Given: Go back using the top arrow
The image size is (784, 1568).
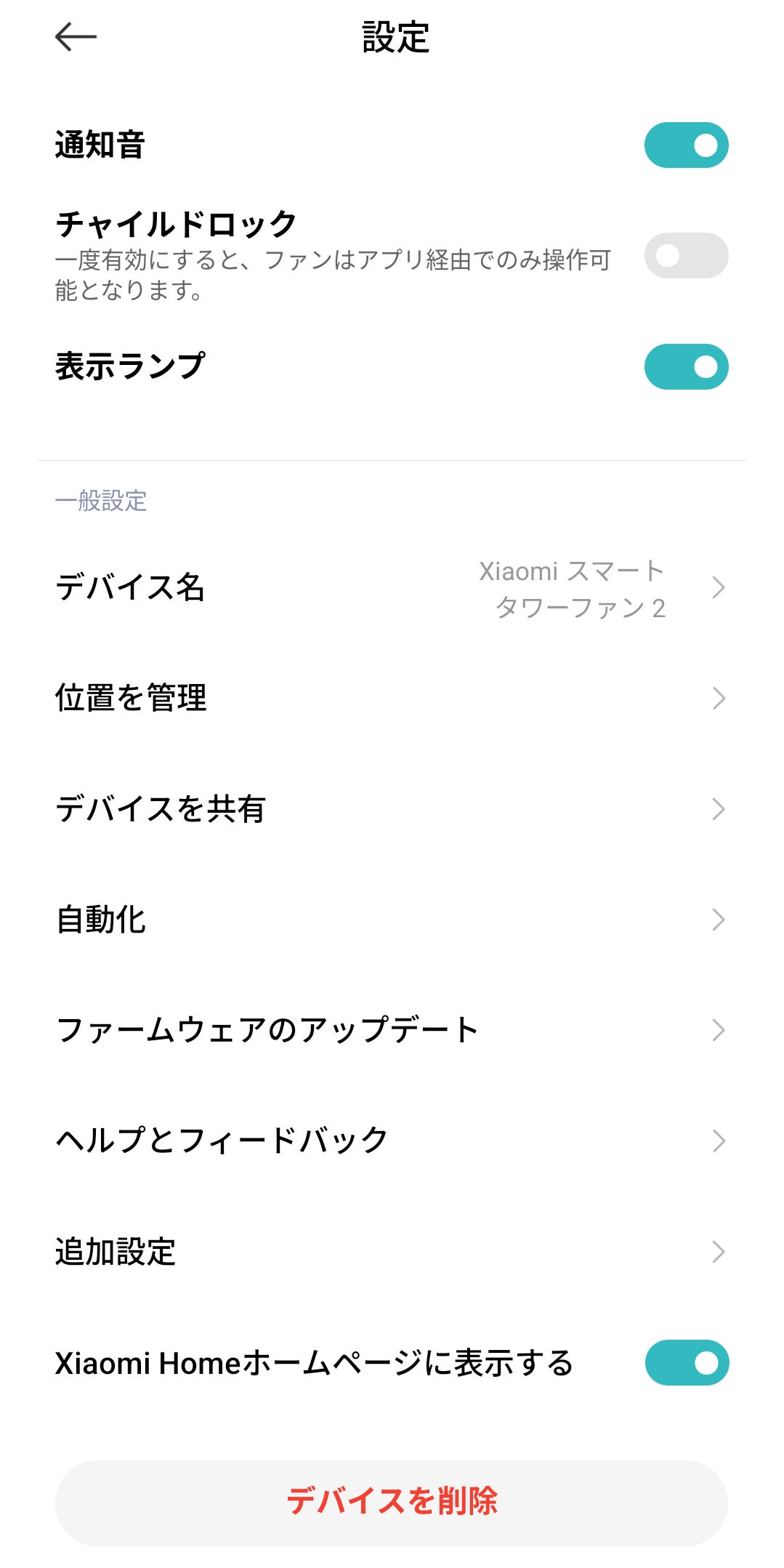Looking at the screenshot, I should [x=76, y=36].
